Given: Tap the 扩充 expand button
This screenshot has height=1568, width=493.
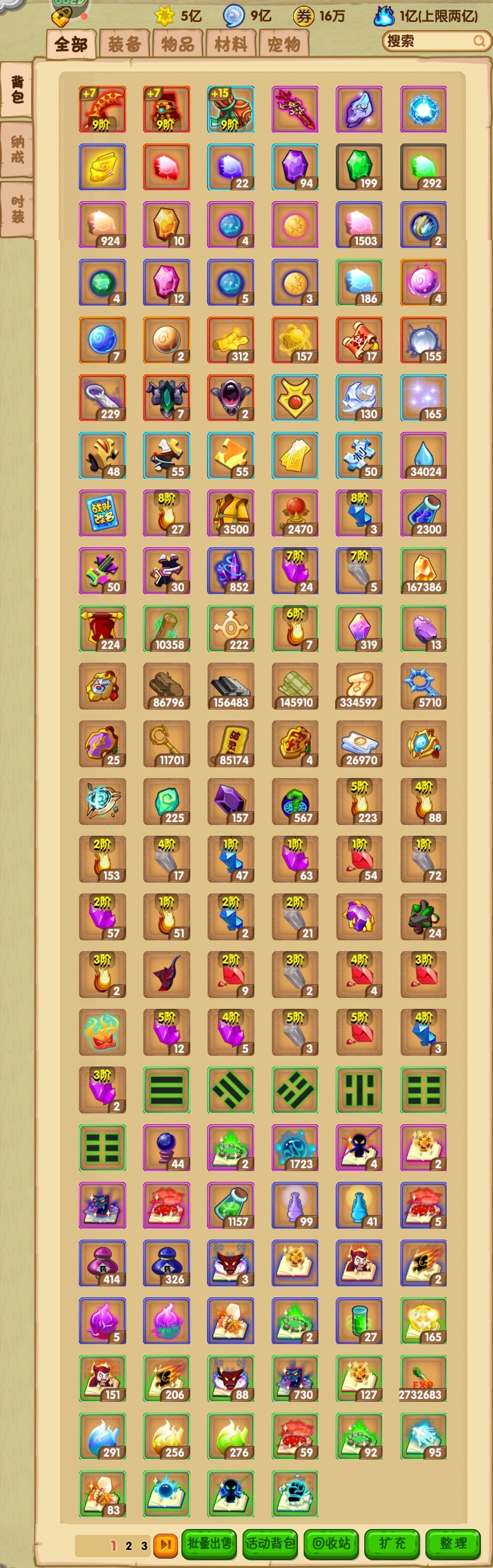Looking at the screenshot, I should pyautogui.click(x=392, y=1542).
